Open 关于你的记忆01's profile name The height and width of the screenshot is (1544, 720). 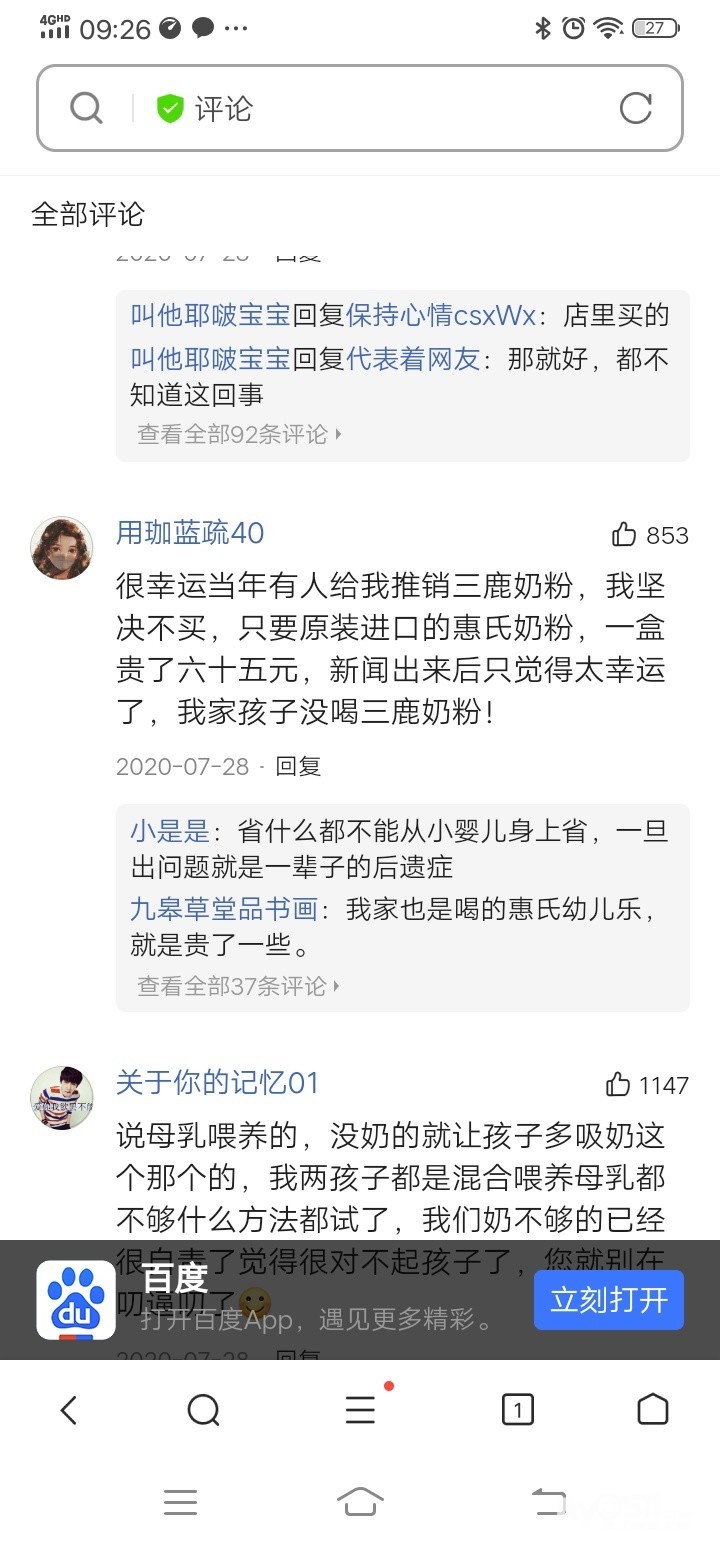(217, 1083)
